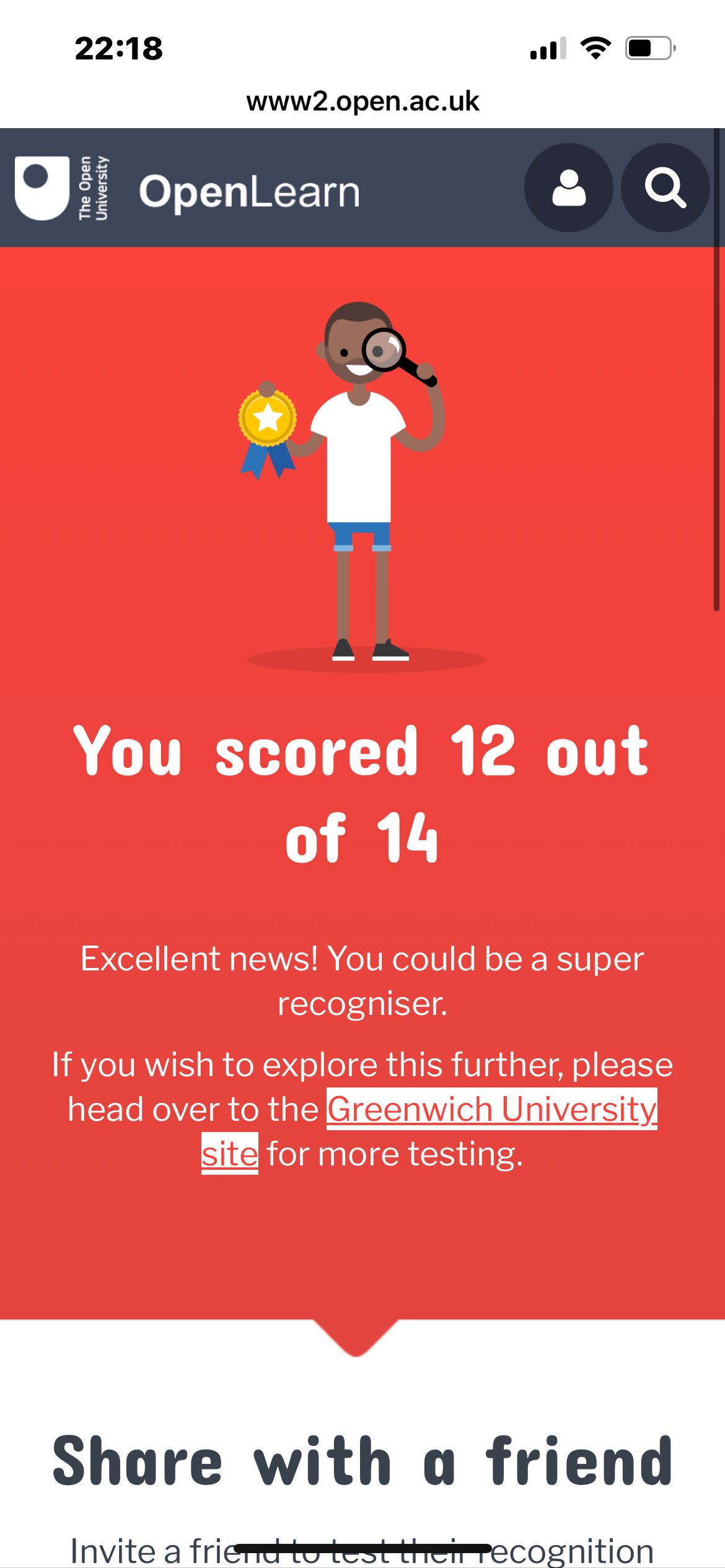Tap the OpenLearn logo to go home

click(x=249, y=191)
